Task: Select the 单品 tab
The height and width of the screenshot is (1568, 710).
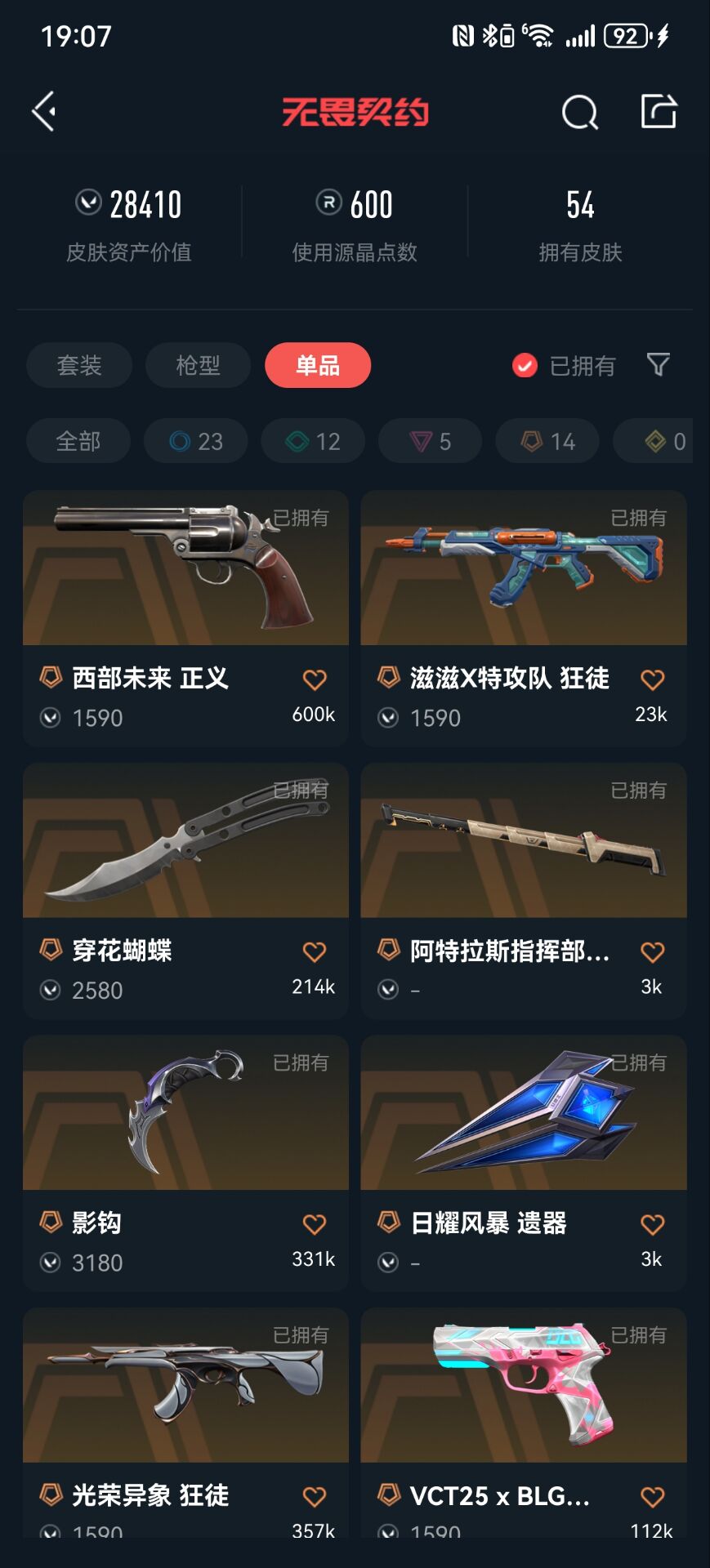Action: (317, 365)
